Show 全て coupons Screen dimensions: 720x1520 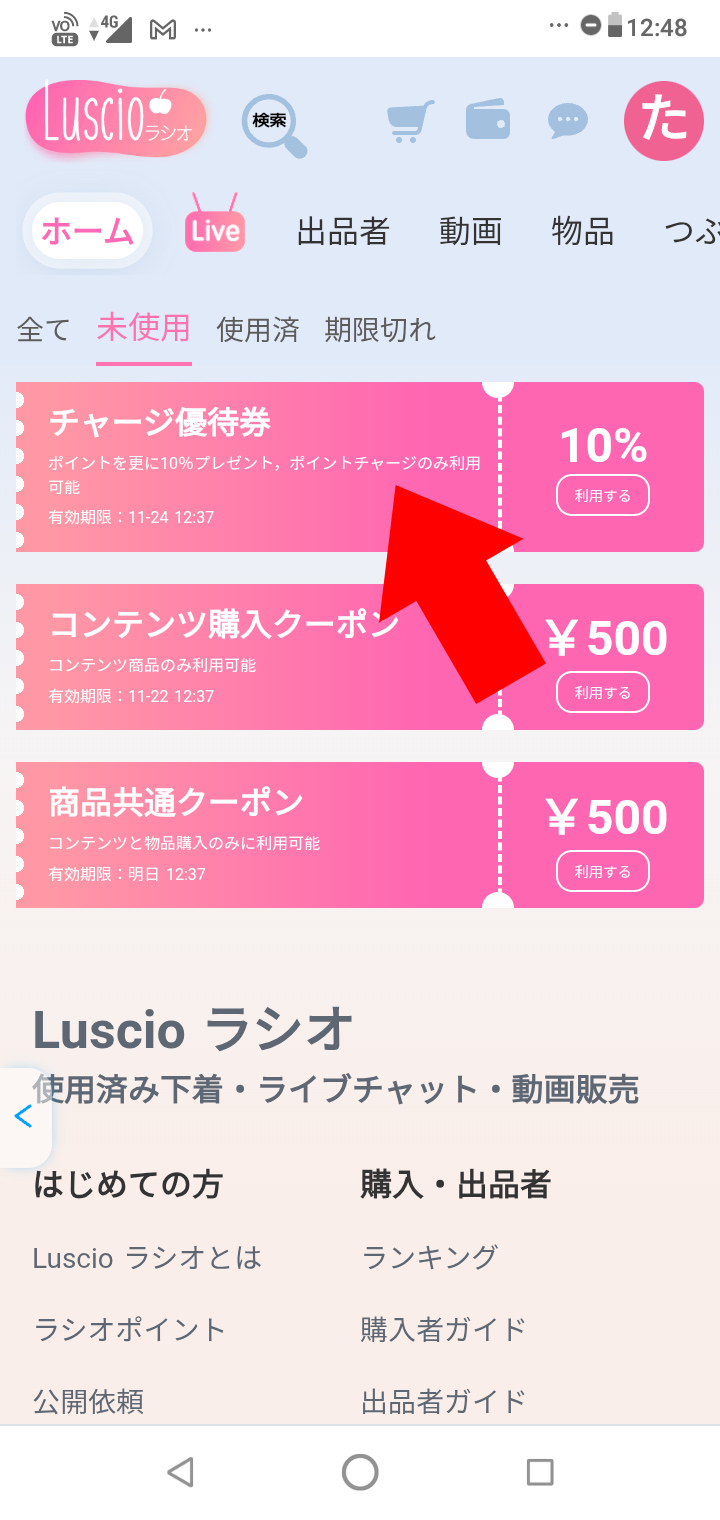pos(44,329)
